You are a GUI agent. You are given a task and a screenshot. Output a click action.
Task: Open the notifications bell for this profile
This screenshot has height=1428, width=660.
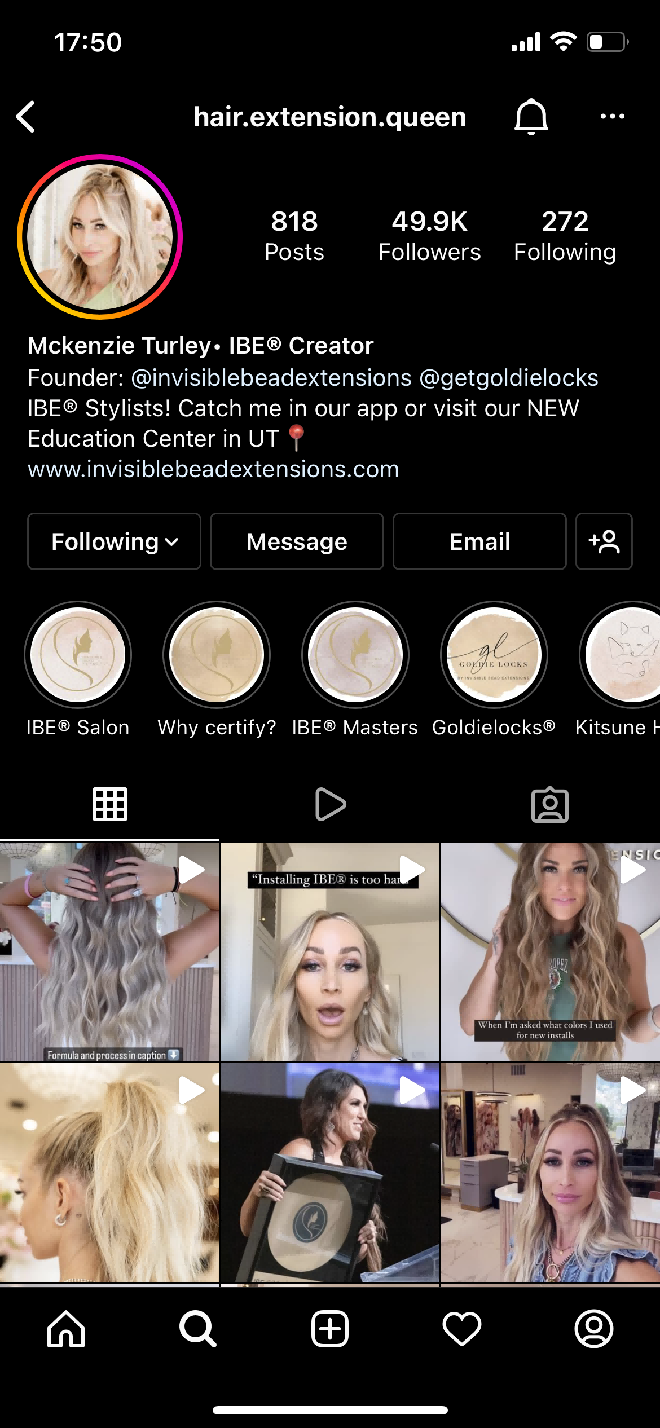(531, 117)
